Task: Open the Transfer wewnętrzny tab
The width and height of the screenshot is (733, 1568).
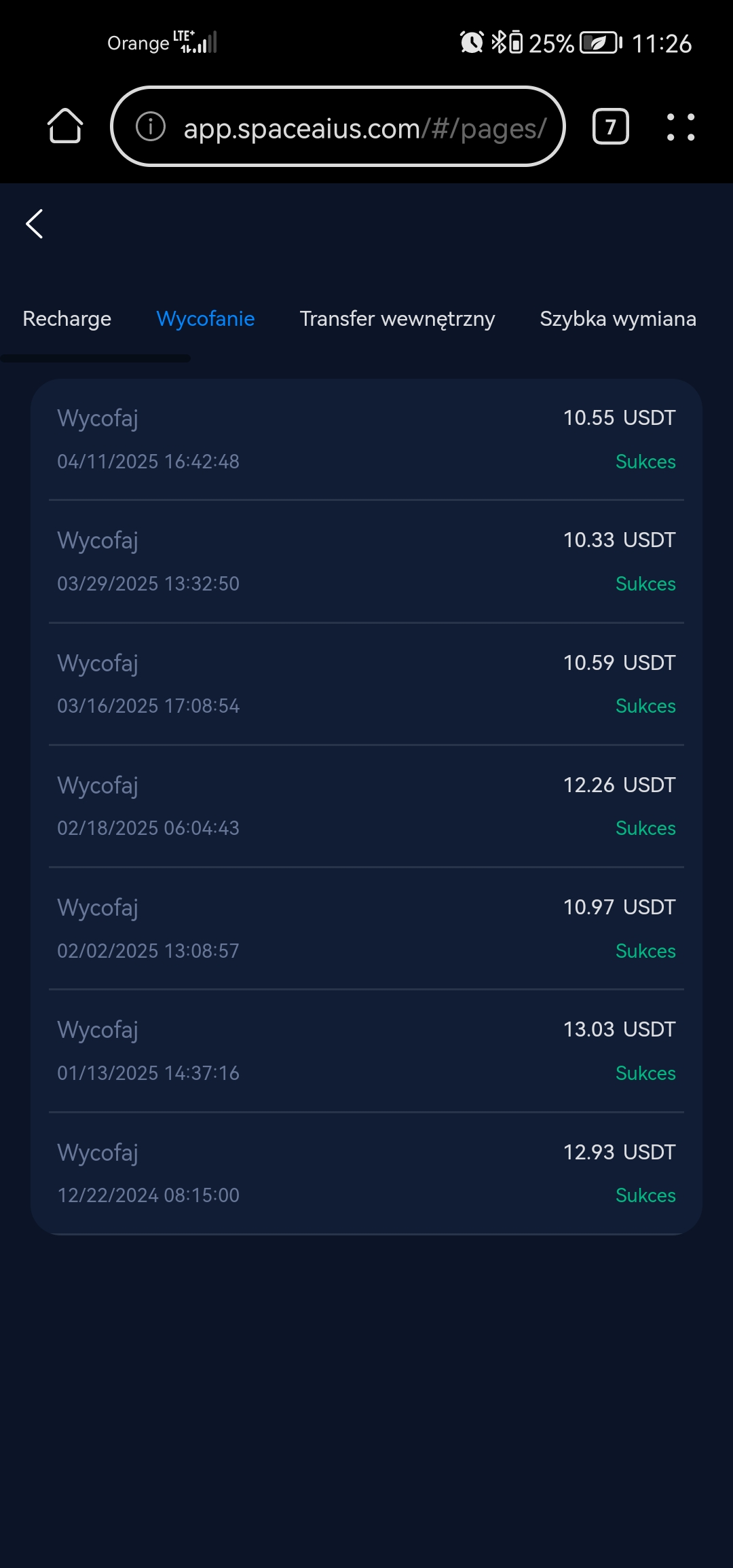Action: click(397, 319)
